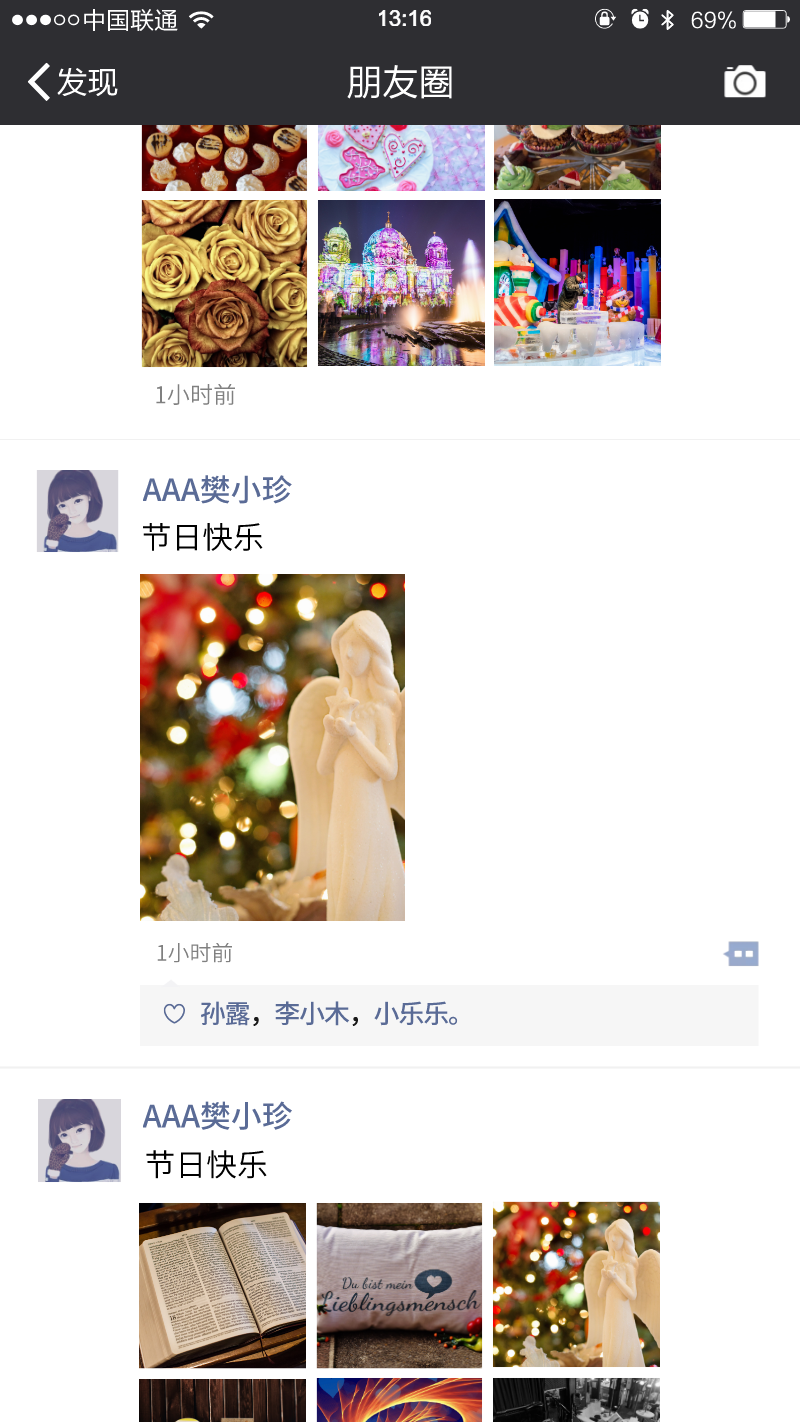View 小乐乐's profile from the likes
The image size is (800, 1422).
412,1014
